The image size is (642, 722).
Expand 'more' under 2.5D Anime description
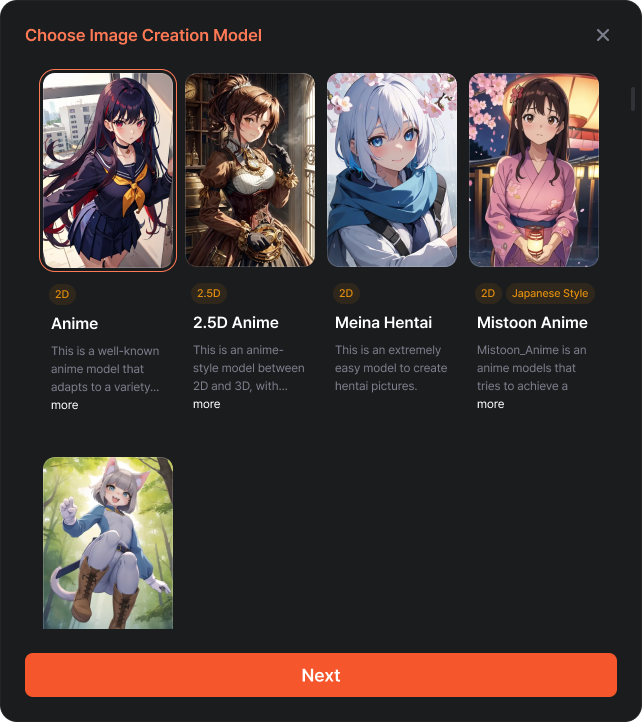(207, 404)
